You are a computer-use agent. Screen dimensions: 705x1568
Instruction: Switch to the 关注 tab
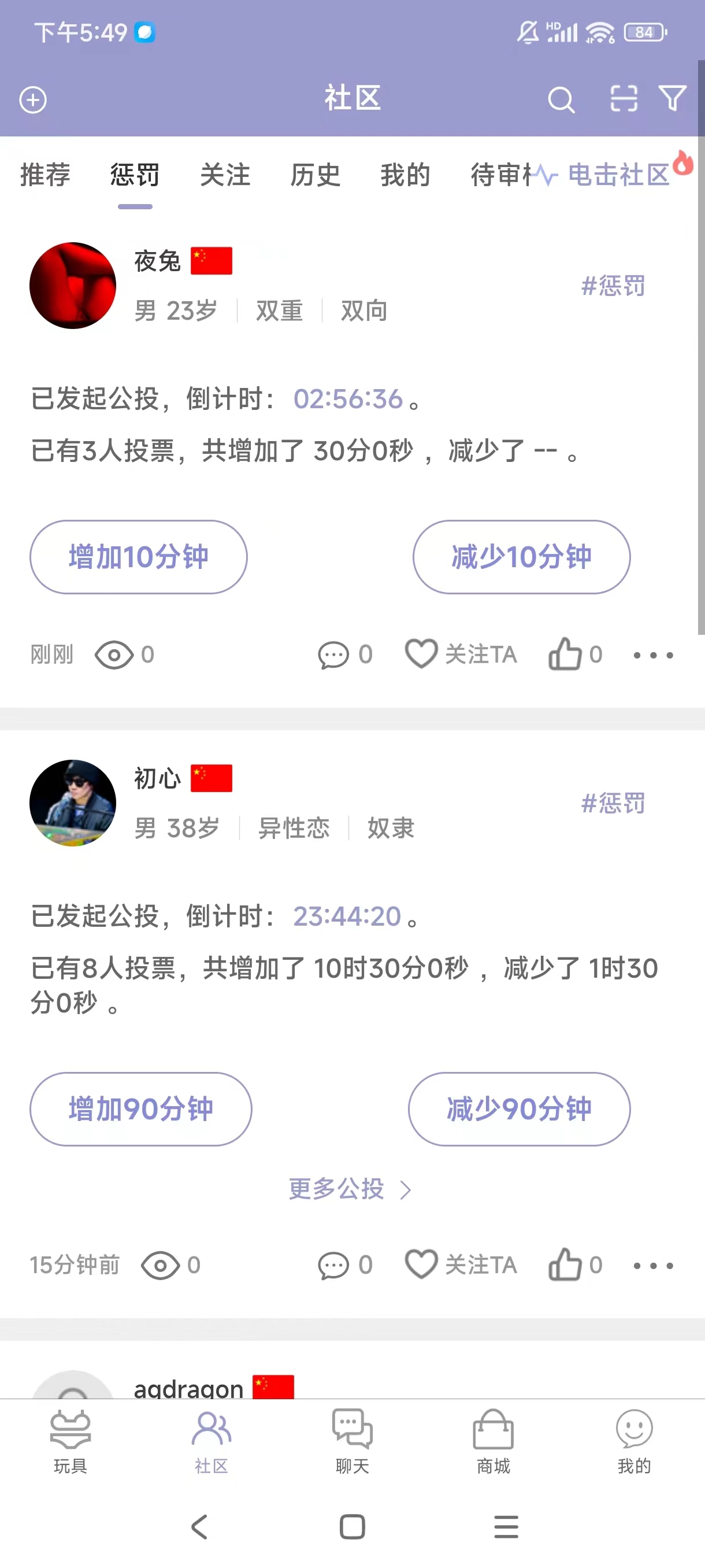click(225, 175)
